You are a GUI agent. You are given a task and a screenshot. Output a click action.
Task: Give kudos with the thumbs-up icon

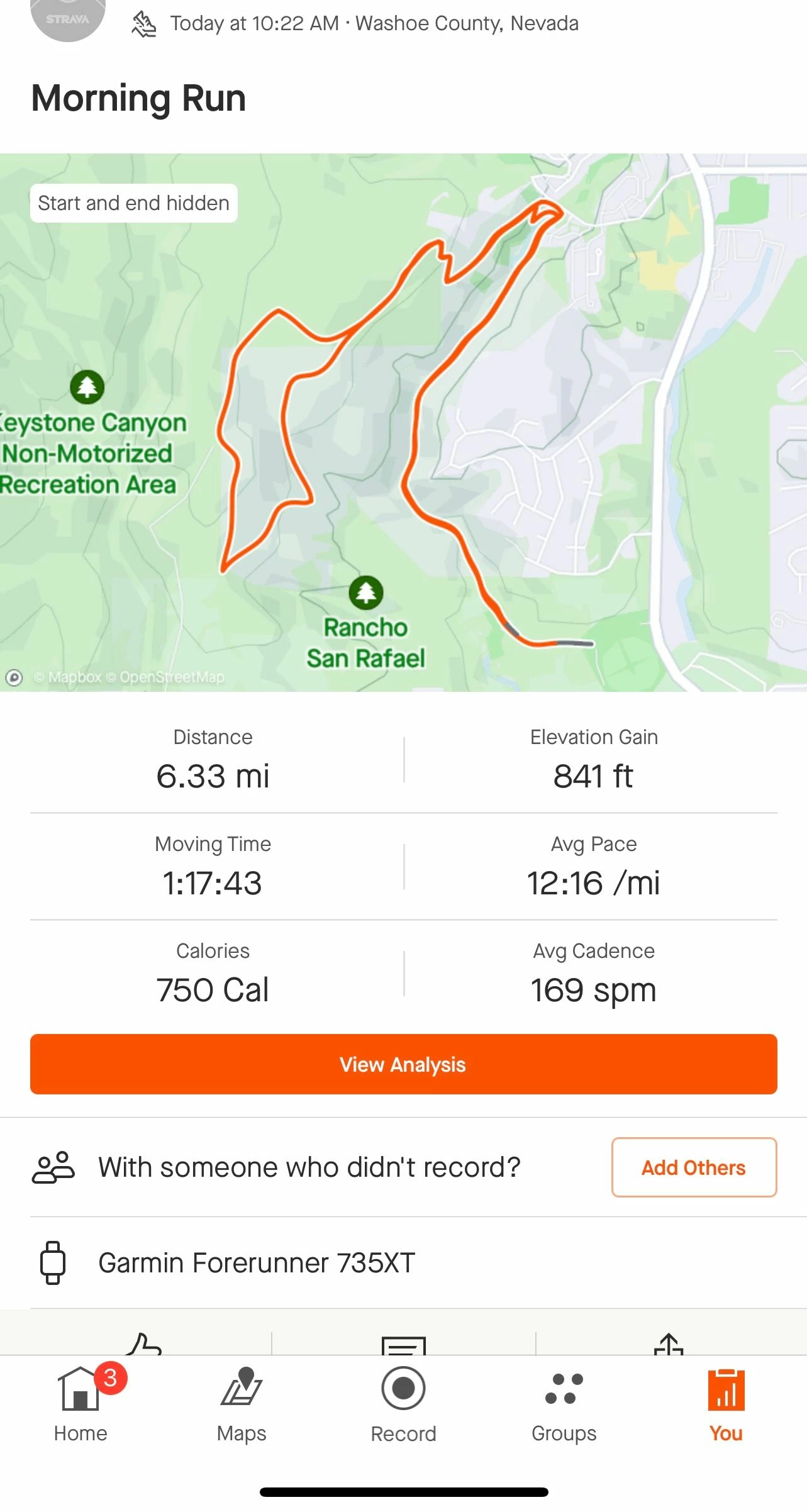[x=143, y=1343]
